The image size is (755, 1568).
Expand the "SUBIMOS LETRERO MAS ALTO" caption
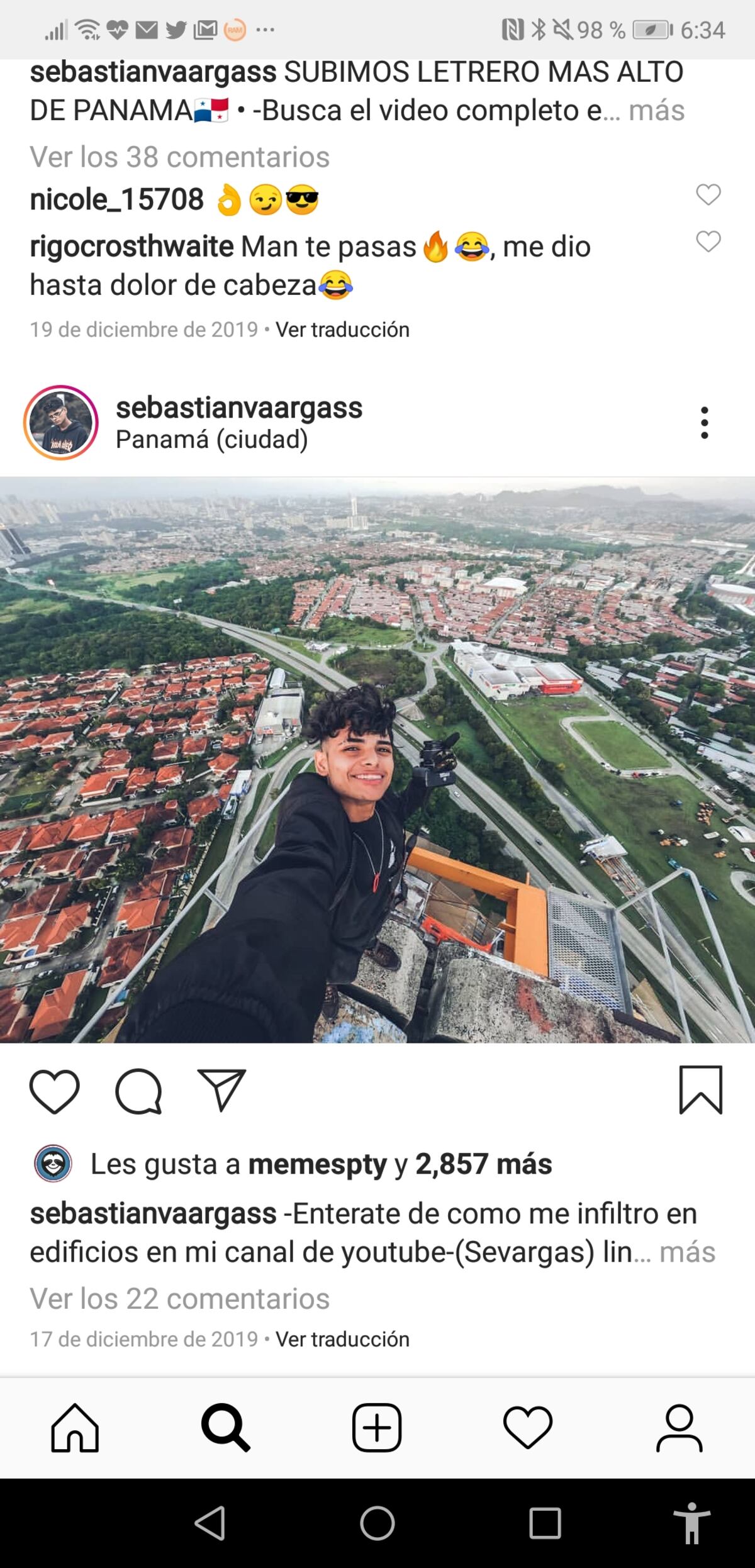656,111
